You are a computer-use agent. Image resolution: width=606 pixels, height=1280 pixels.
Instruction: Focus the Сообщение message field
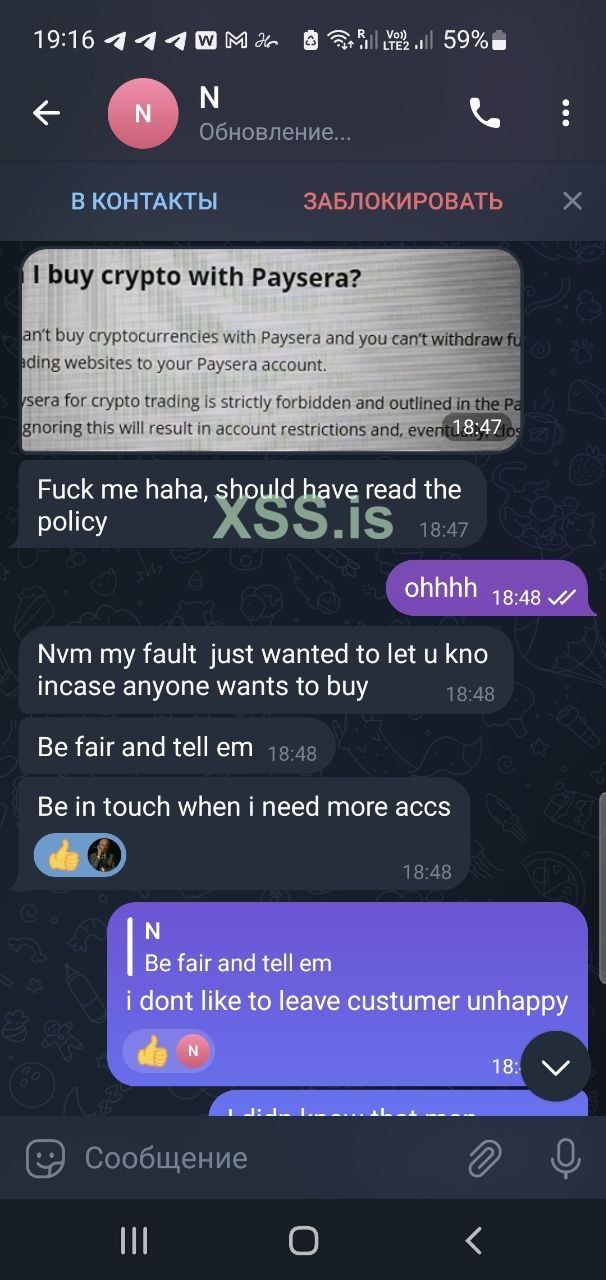(260, 1158)
